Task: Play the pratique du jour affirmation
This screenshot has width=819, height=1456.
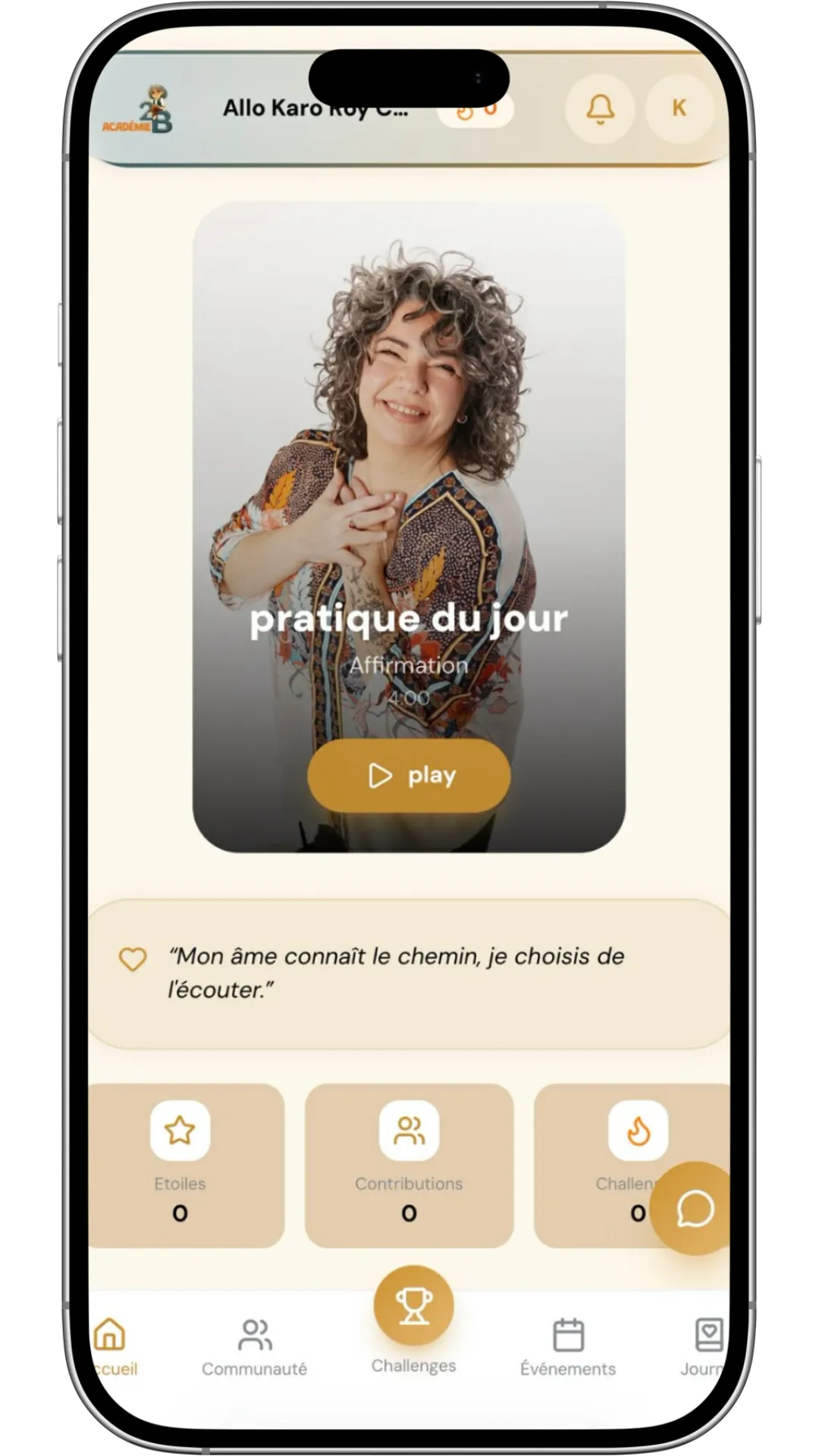Action: click(x=409, y=776)
